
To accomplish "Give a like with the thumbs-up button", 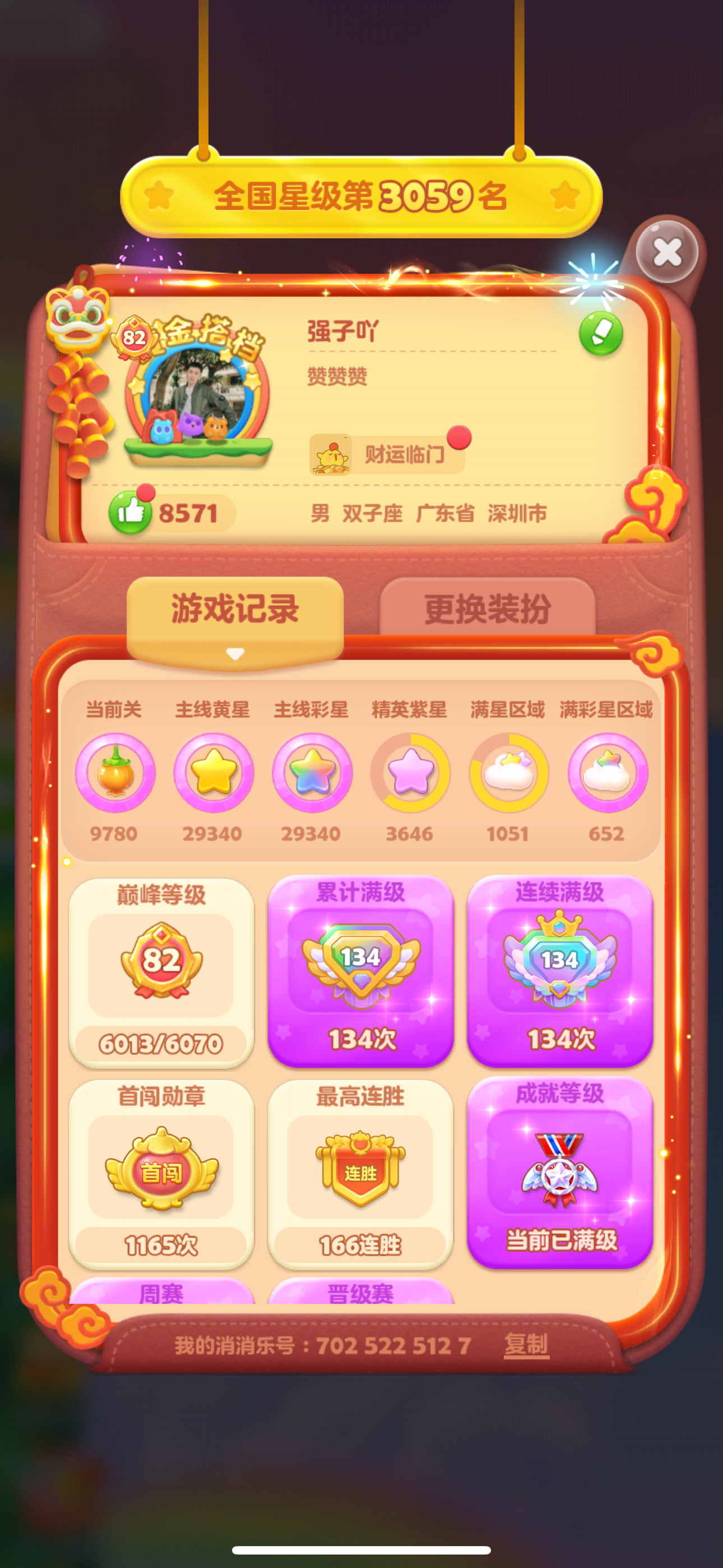I will [x=129, y=512].
